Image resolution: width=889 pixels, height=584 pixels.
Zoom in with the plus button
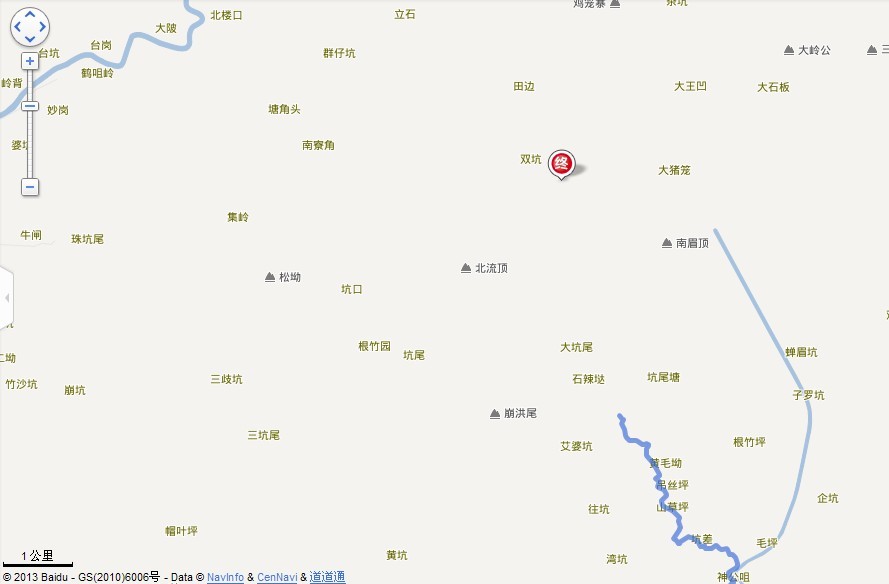[x=30, y=61]
